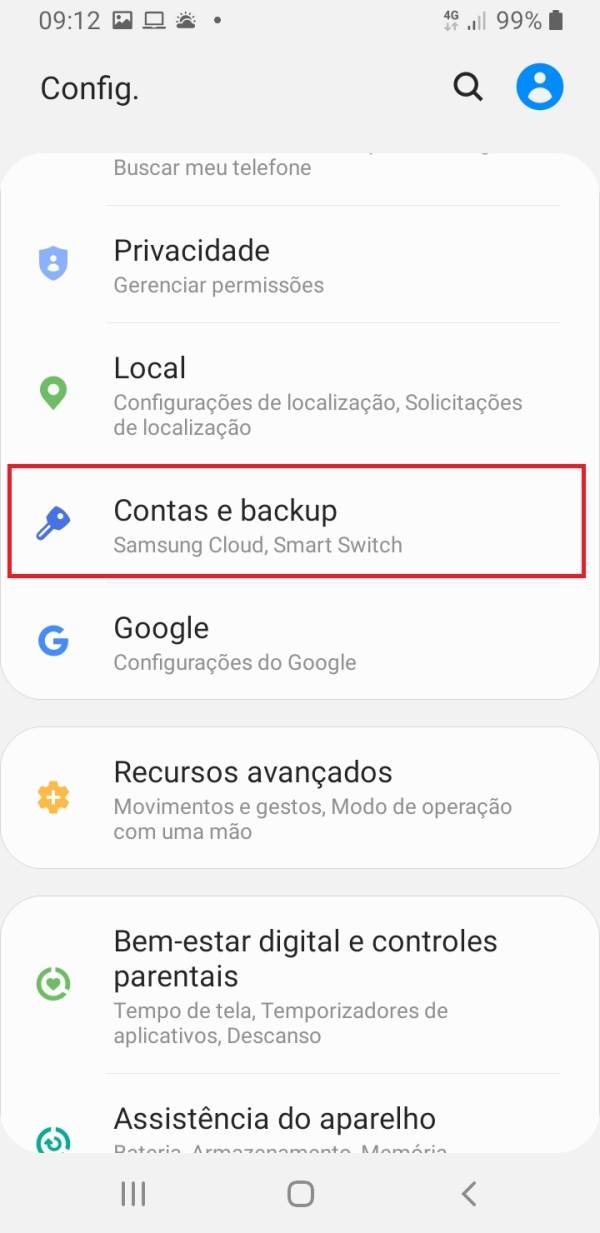Open Assistência do aparelho
Image resolution: width=600 pixels, height=1233 pixels.
pyautogui.click(x=300, y=1125)
